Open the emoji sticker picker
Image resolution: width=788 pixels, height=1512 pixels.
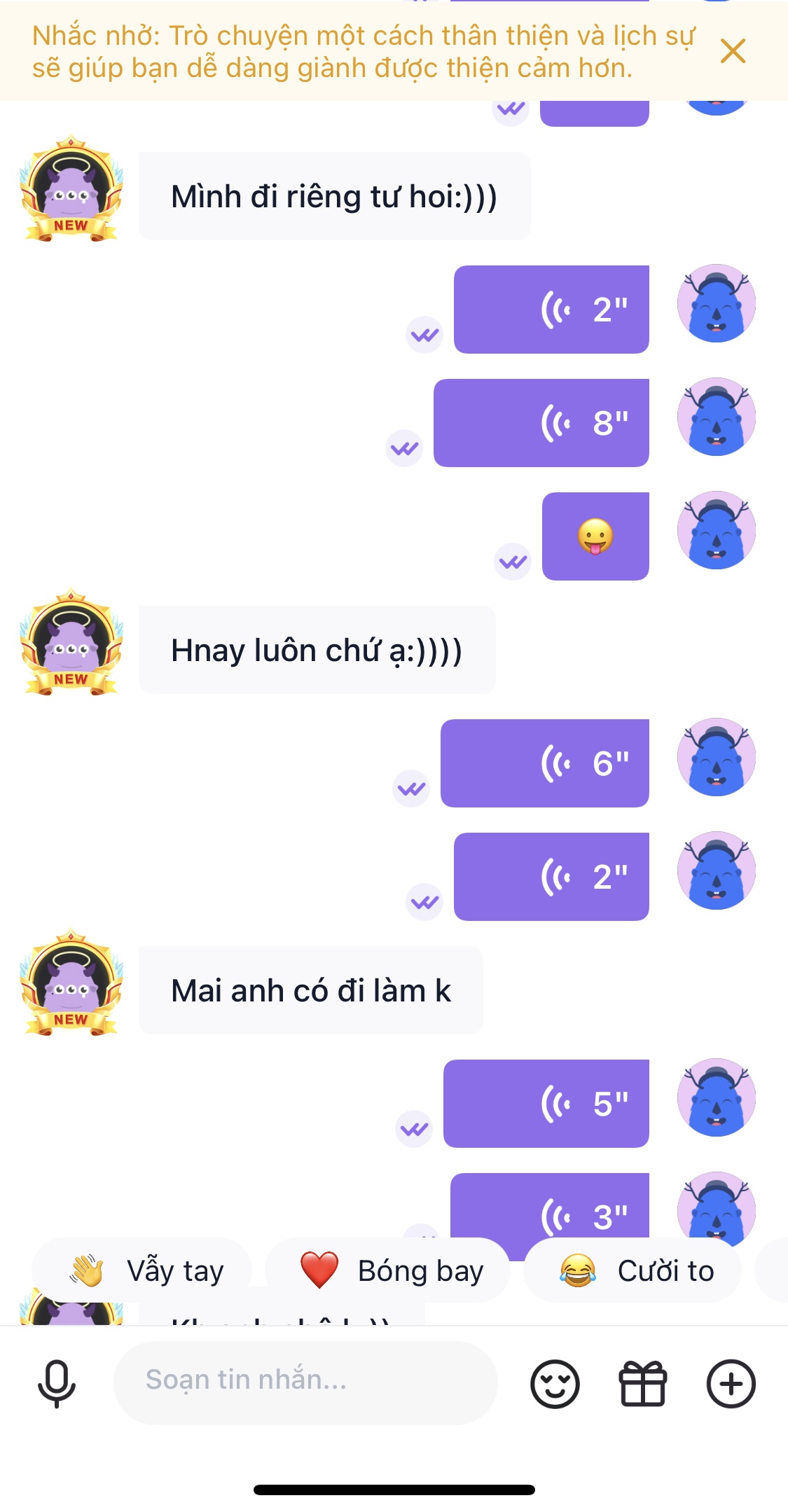(x=555, y=1384)
